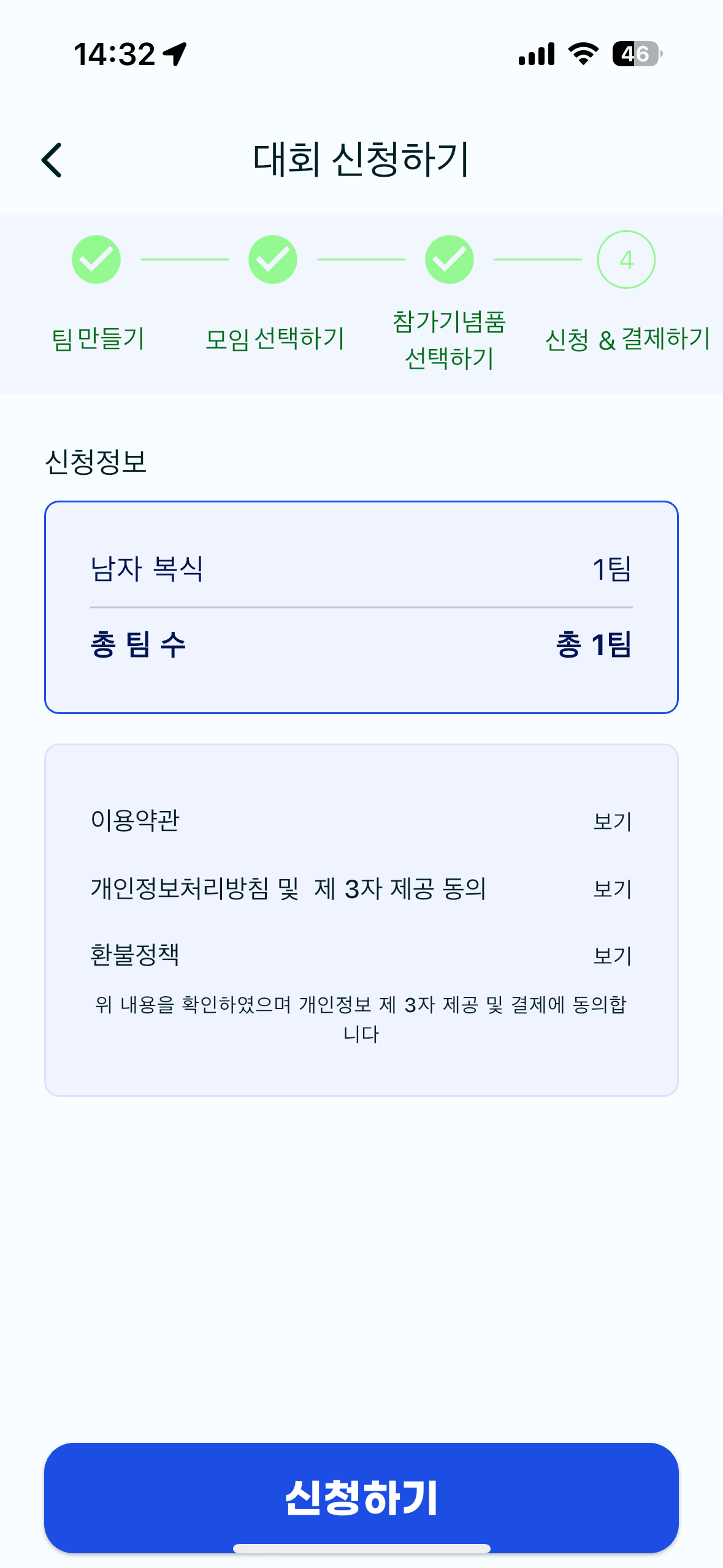Screen dimensions: 723x1568
Task: View the 이용약관 terms
Action: (612, 821)
